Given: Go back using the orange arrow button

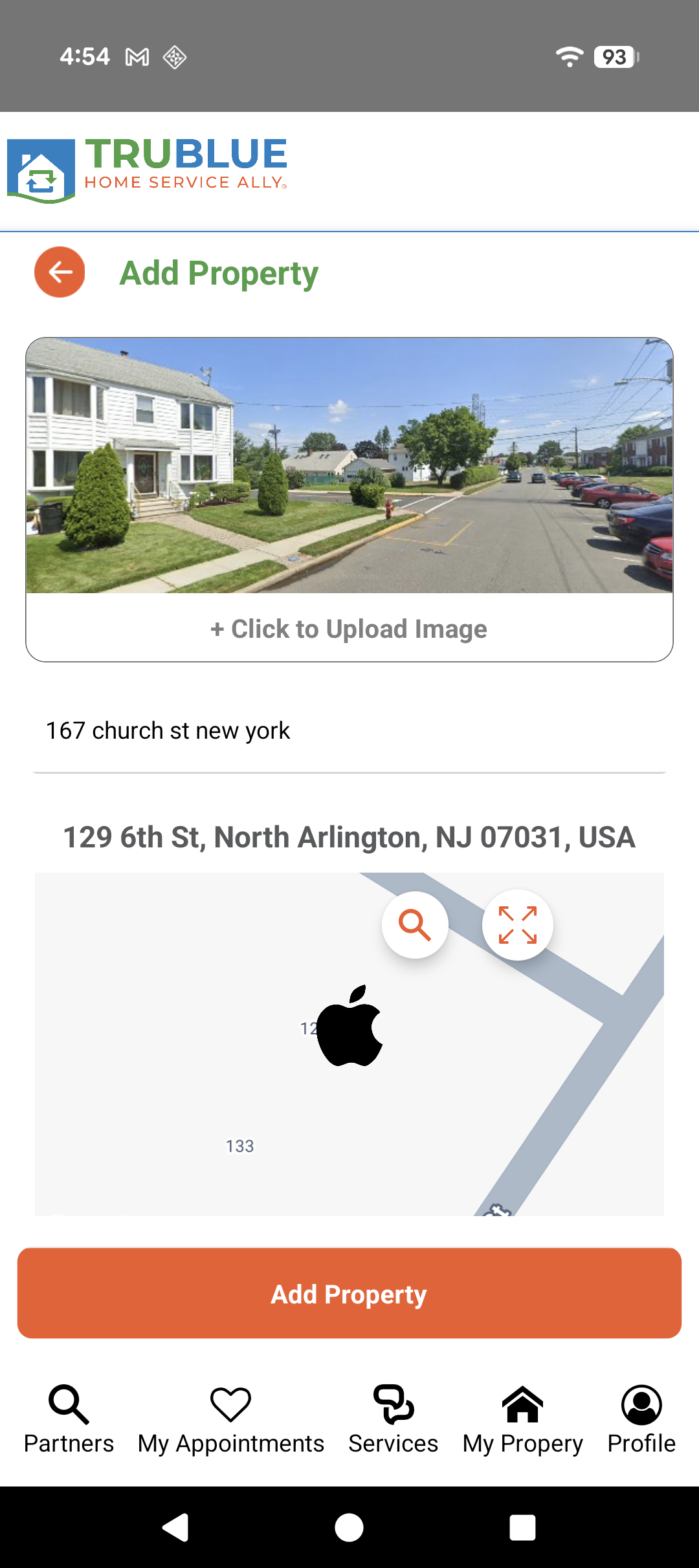Looking at the screenshot, I should coord(60,272).
